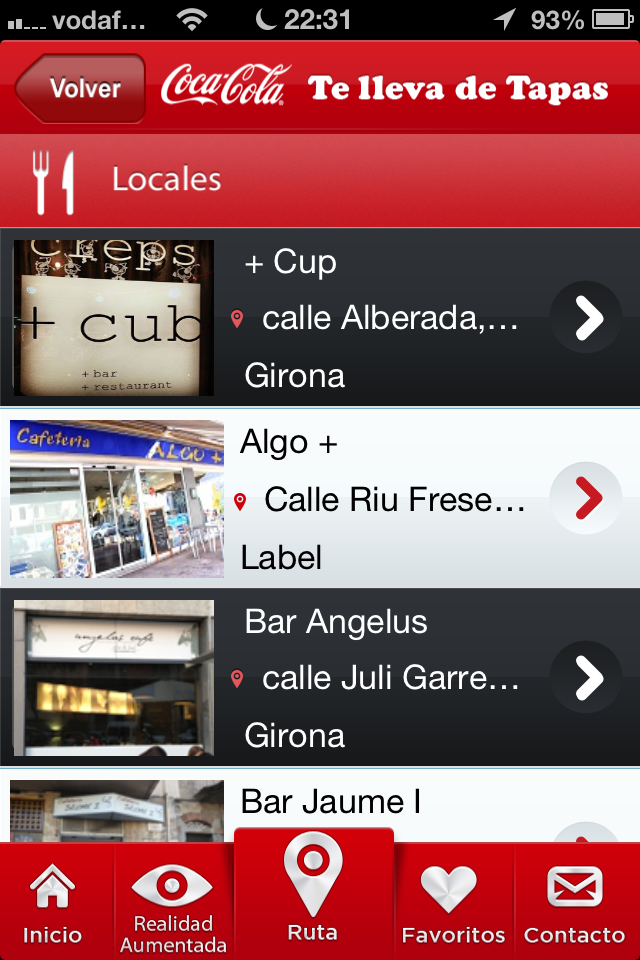Screen dimensions: 640x960
Task: Open the + Cup venue row
Action: click(320, 318)
